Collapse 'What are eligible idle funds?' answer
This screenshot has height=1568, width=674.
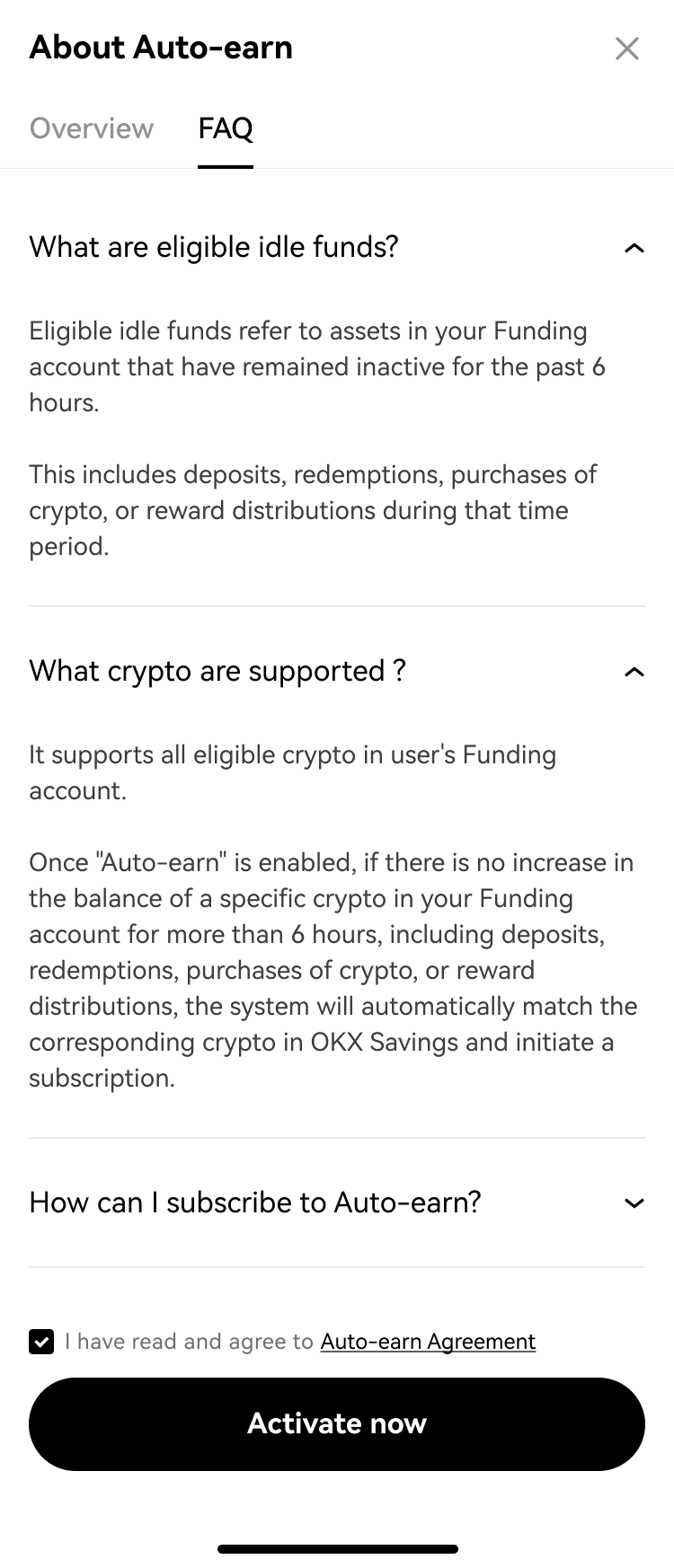pyautogui.click(x=634, y=247)
